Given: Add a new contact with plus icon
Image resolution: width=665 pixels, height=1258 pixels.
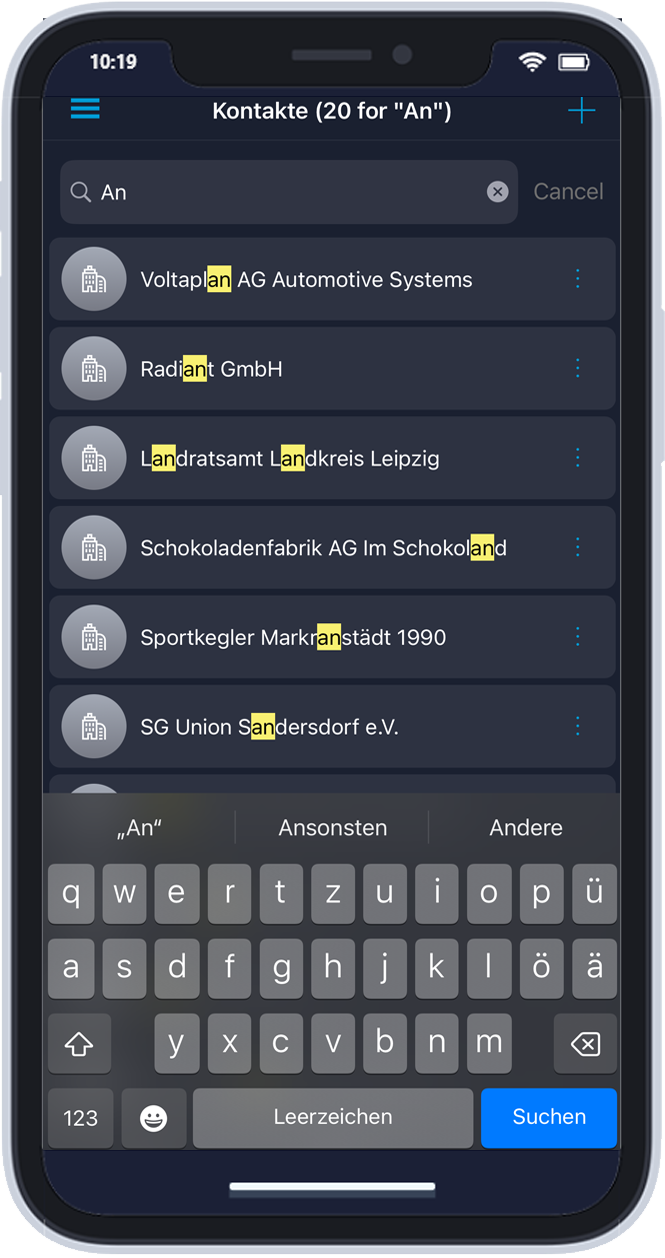Looking at the screenshot, I should pos(581,111).
